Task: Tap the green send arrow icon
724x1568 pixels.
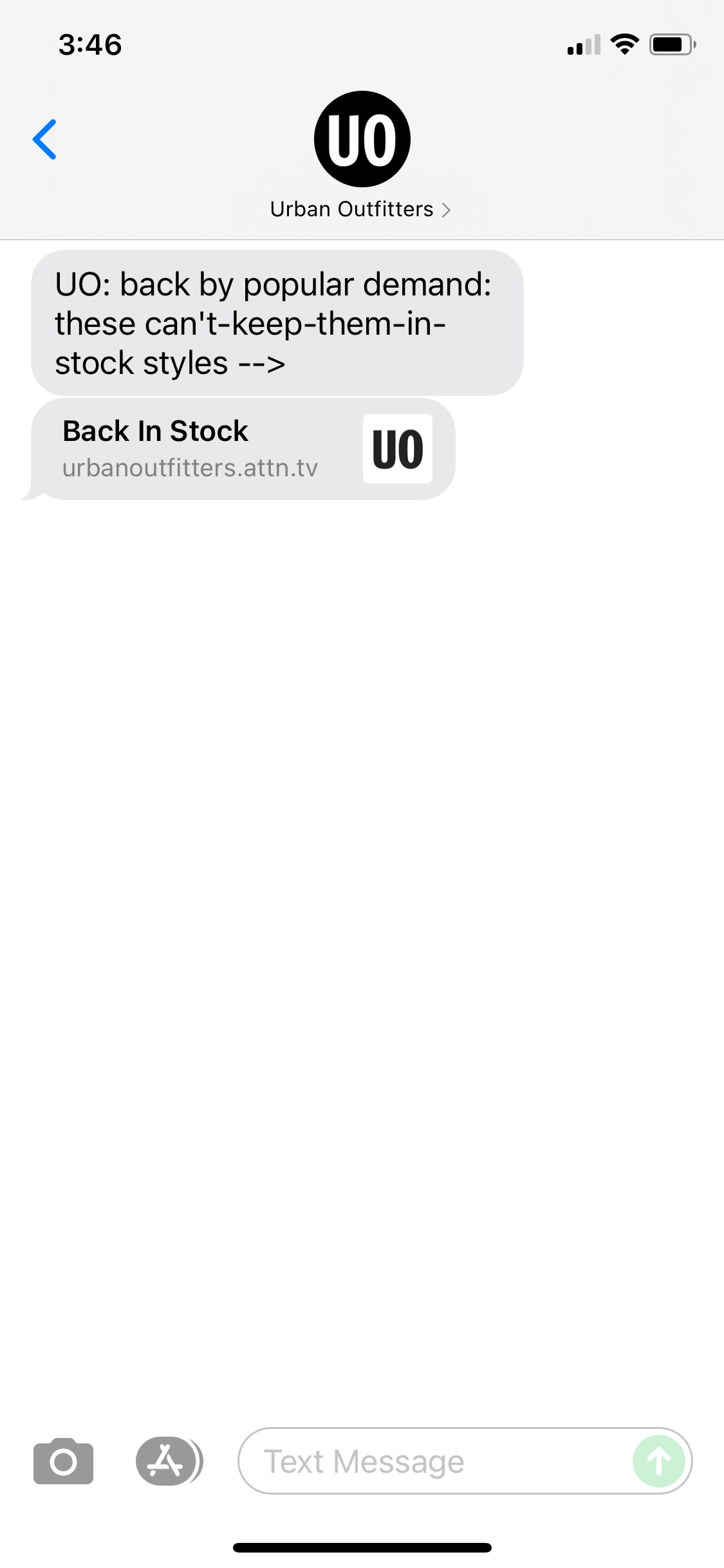Action: [658, 1461]
